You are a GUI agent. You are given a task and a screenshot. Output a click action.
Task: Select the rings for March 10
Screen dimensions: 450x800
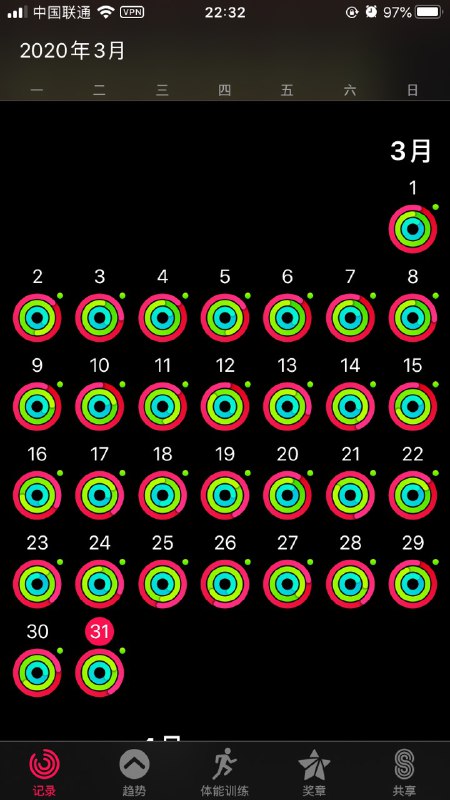coord(99,407)
